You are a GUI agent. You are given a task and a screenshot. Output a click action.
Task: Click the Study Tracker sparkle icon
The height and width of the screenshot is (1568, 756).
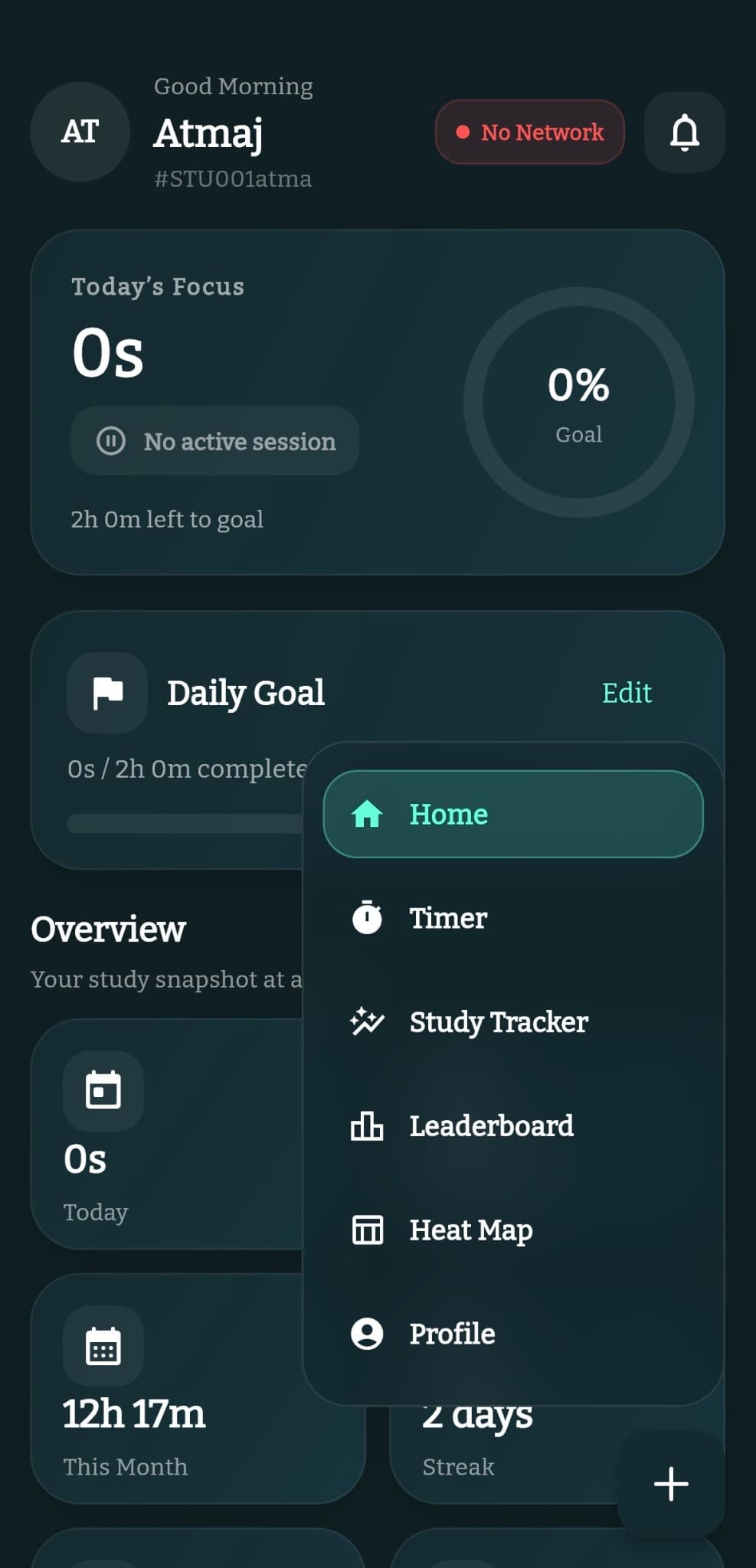(367, 1021)
